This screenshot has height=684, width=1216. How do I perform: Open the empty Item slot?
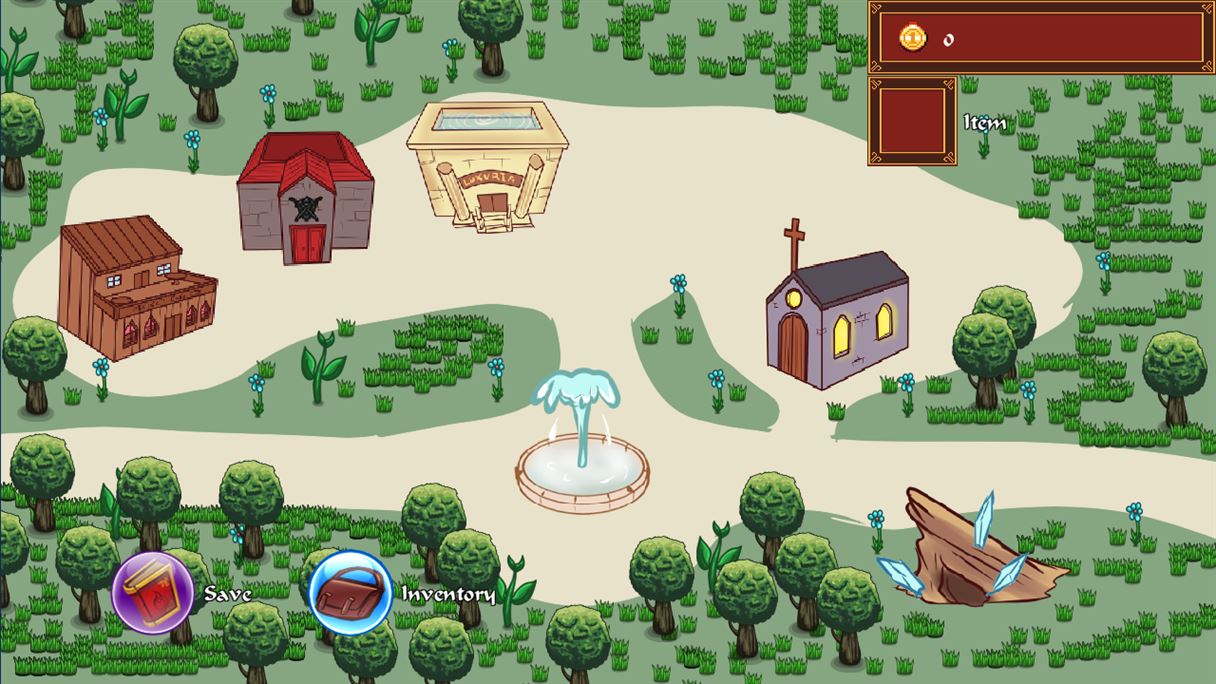912,121
